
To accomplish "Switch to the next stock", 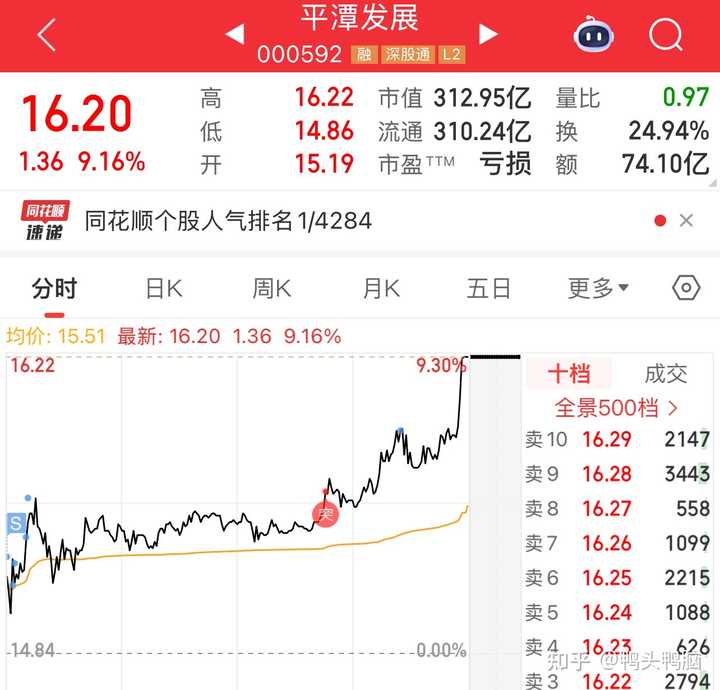I will 488,35.
